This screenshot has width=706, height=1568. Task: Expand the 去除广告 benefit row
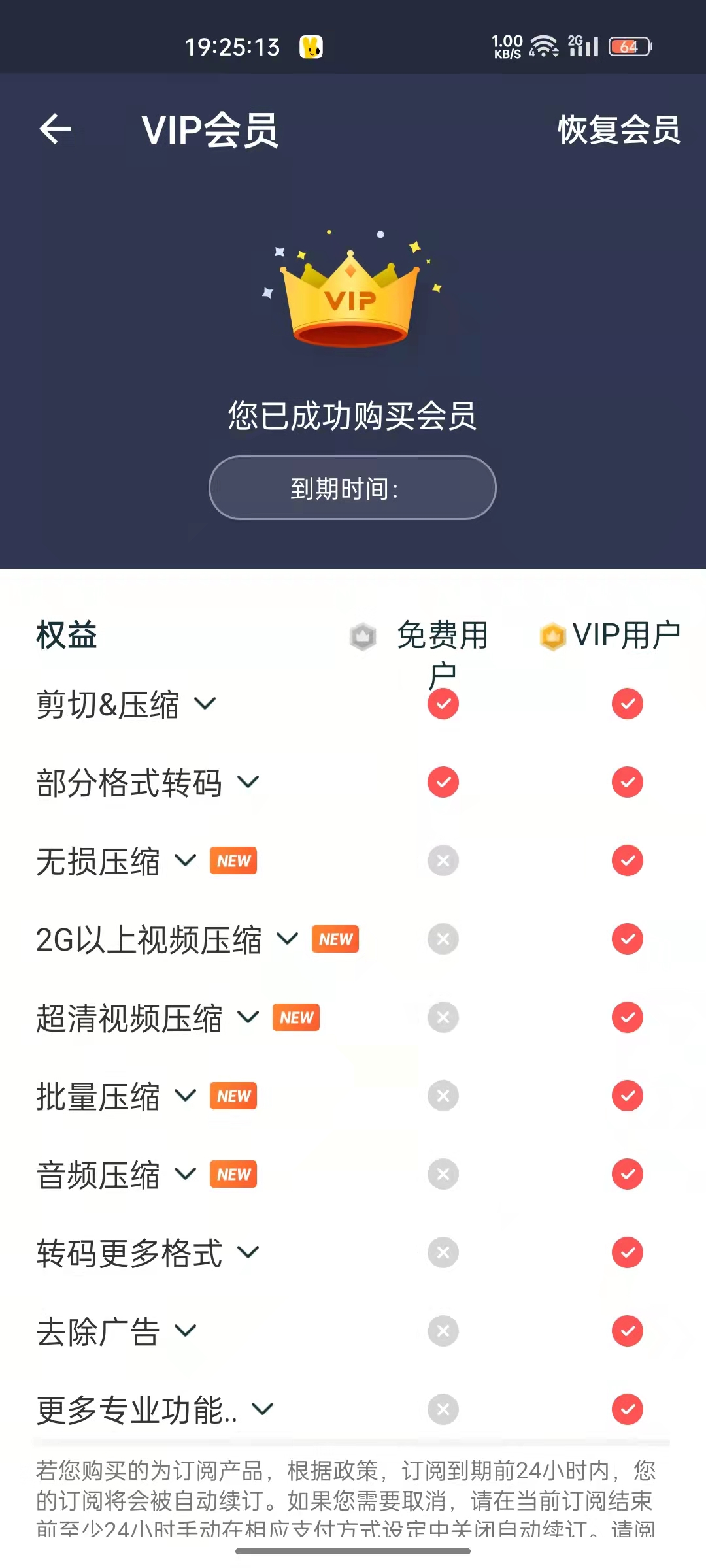[x=186, y=1331]
